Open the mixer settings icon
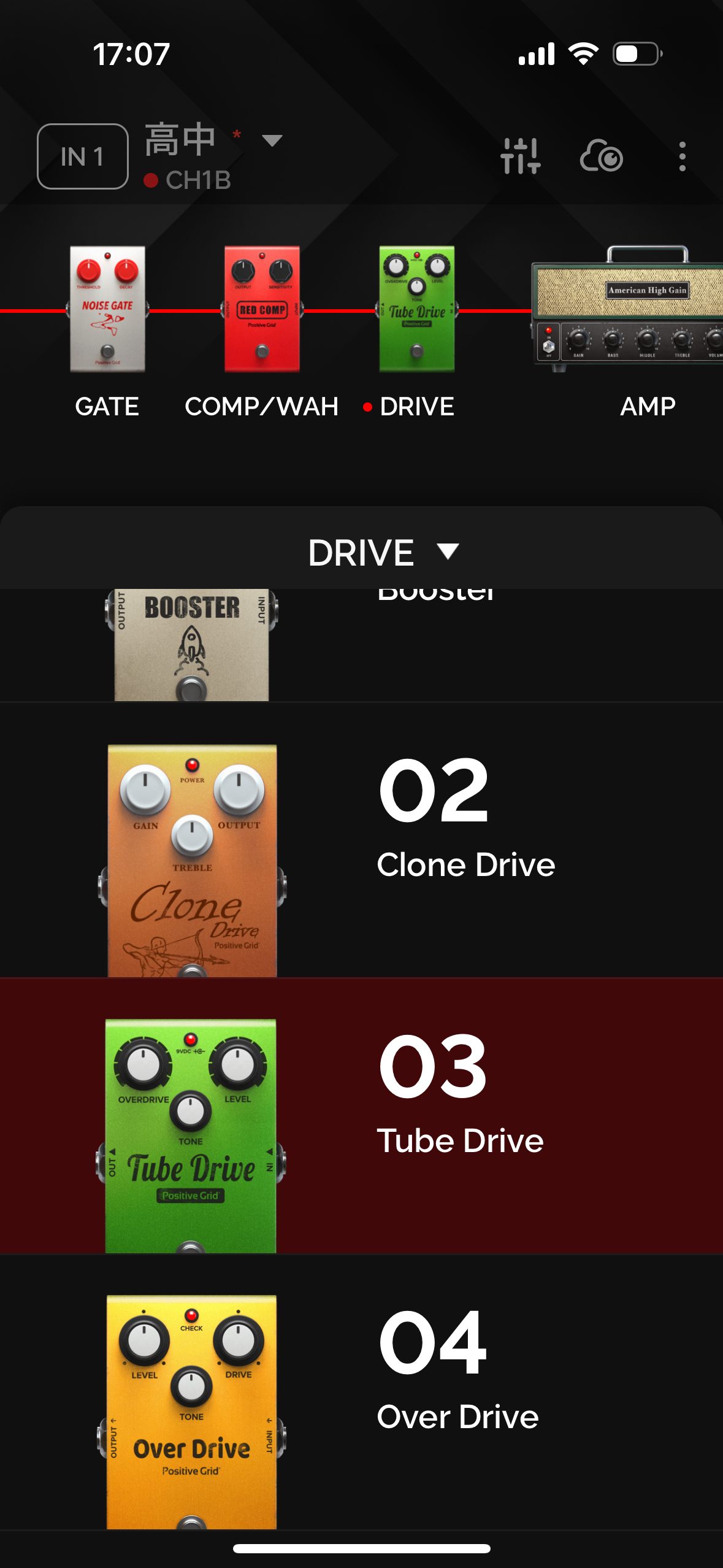 (520, 156)
